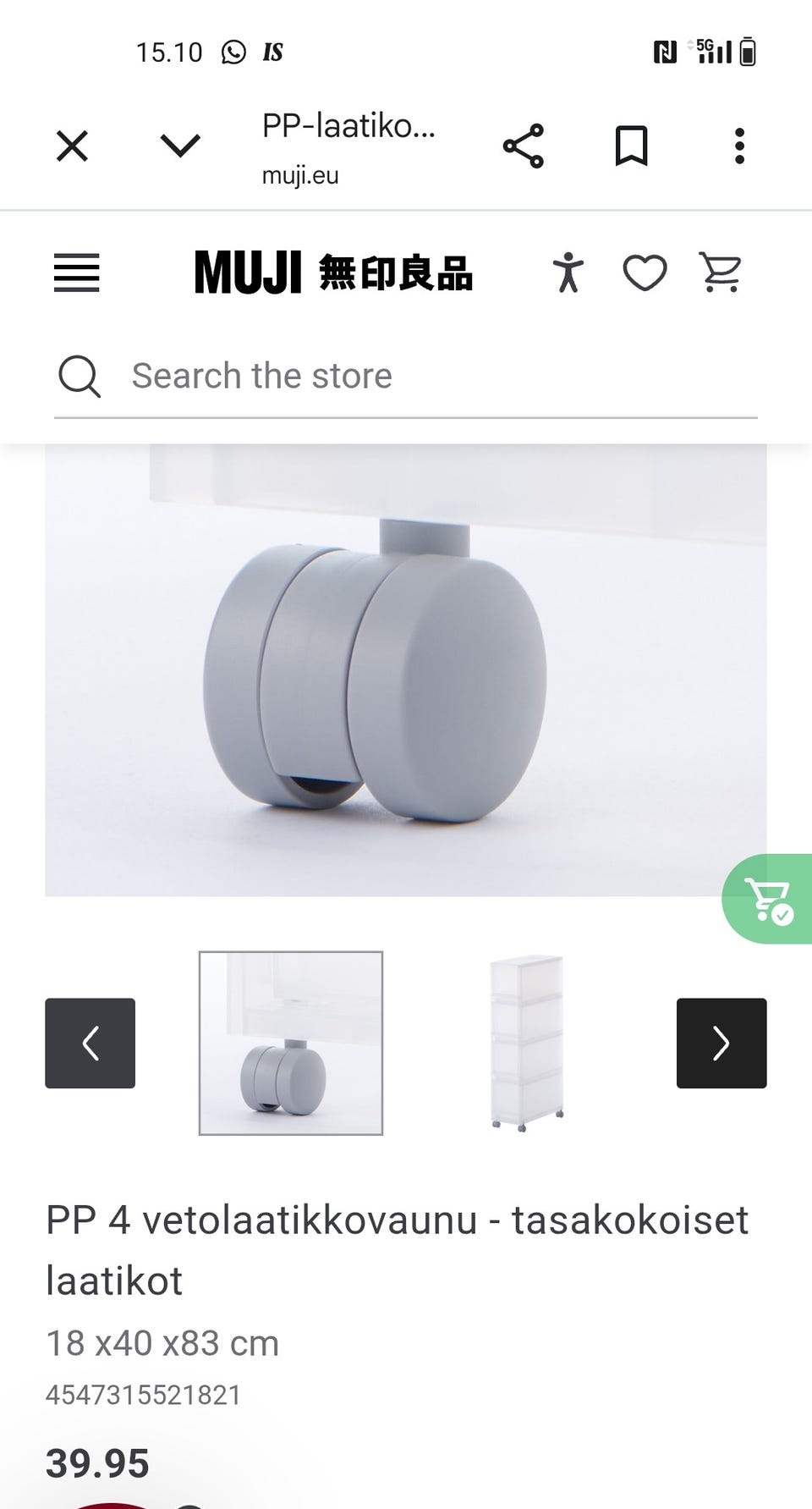Open accessibility options icon
The image size is (812, 1509).
(568, 273)
